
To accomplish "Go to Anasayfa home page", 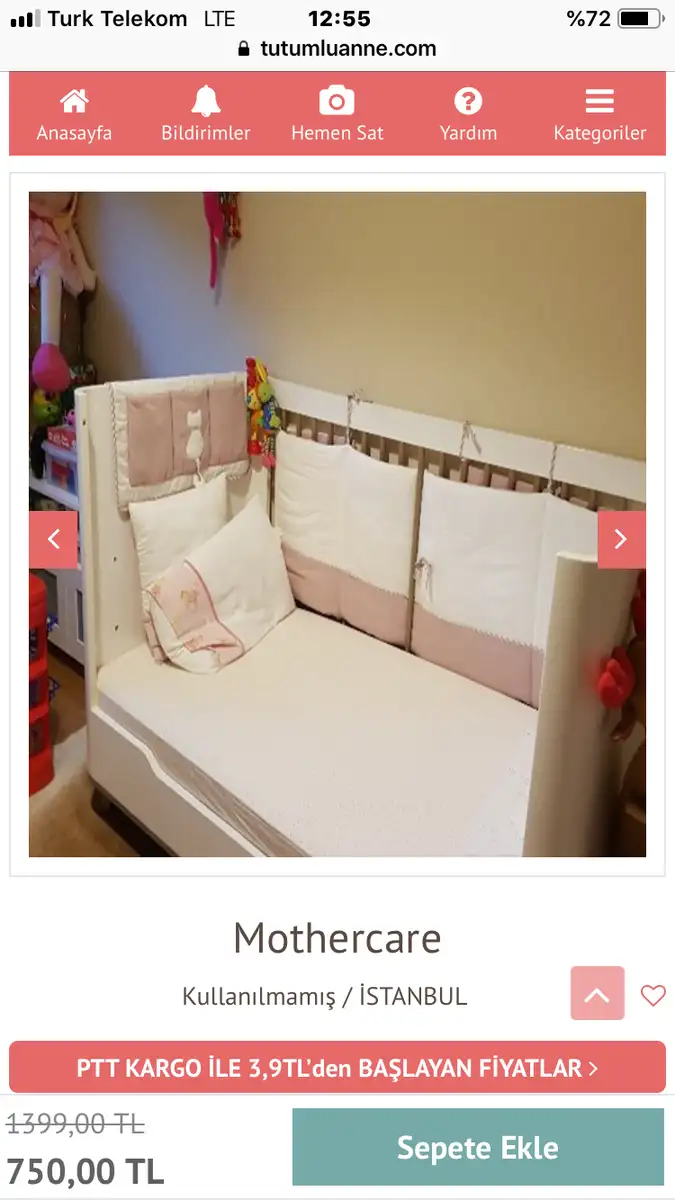I will (x=74, y=115).
